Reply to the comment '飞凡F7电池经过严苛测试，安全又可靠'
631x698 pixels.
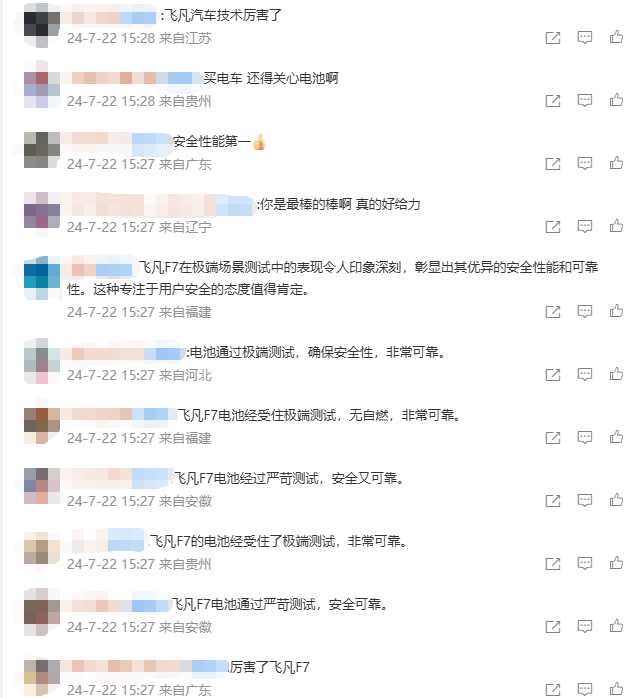pos(585,501)
